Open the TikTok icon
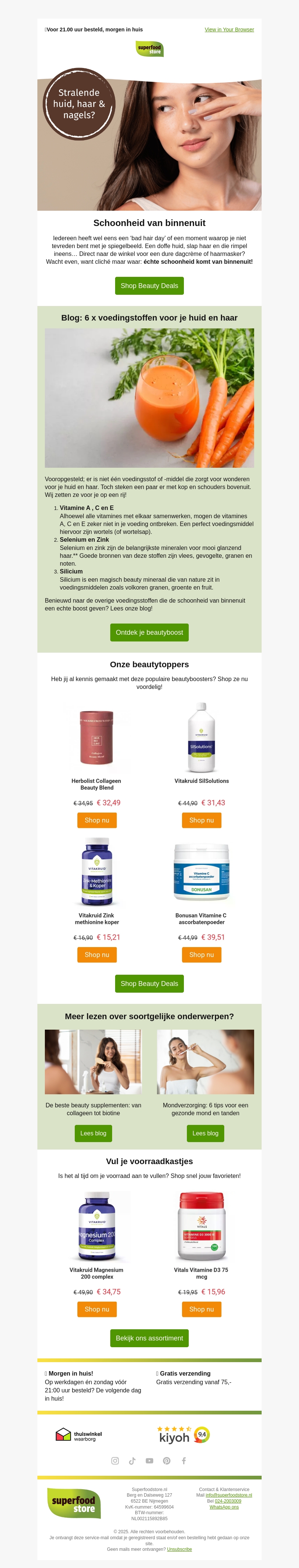The width and height of the screenshot is (299, 1568). [132, 1460]
